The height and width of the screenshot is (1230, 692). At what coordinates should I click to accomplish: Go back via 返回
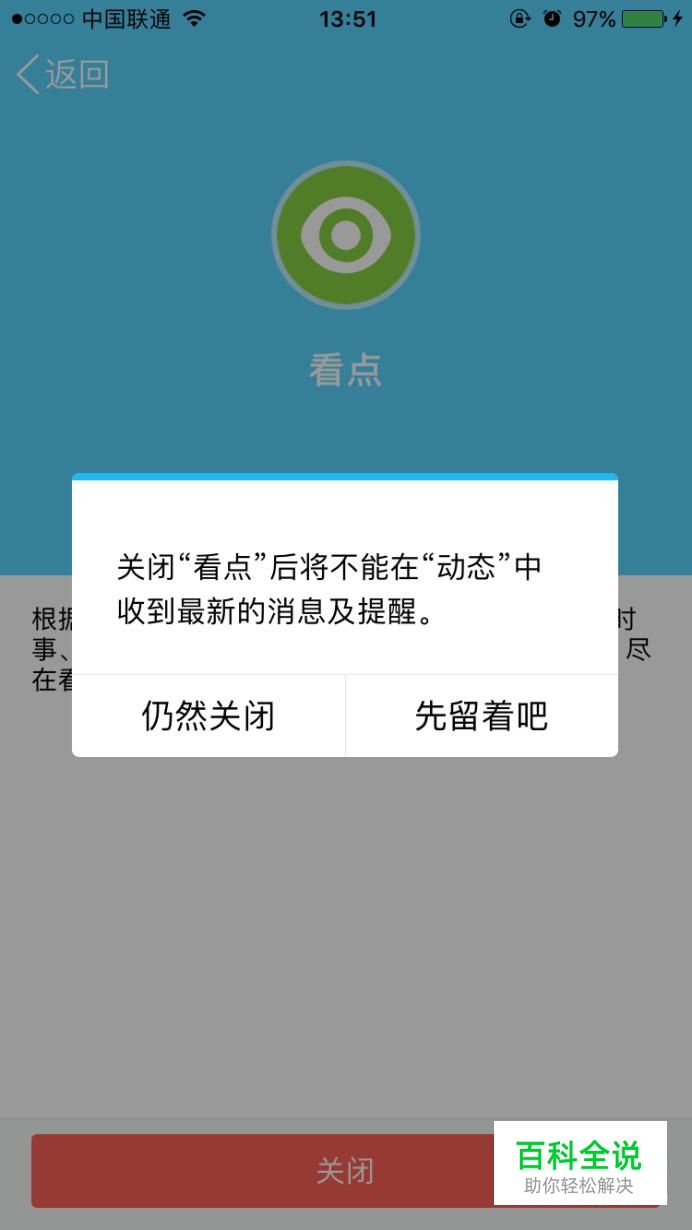(x=62, y=75)
